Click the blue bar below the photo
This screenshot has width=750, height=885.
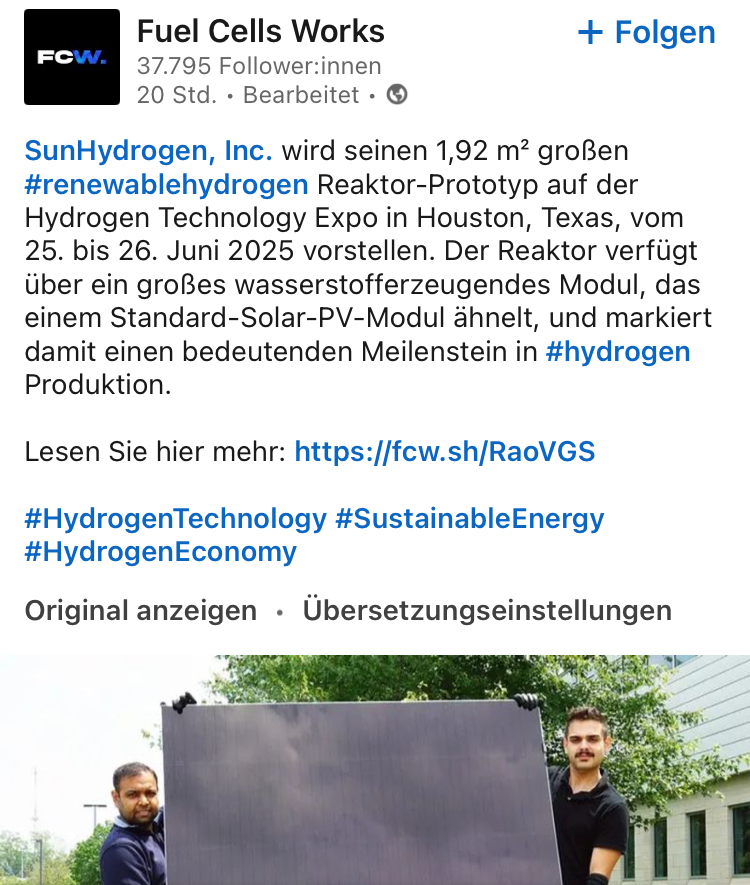pyautogui.click(x=375, y=880)
